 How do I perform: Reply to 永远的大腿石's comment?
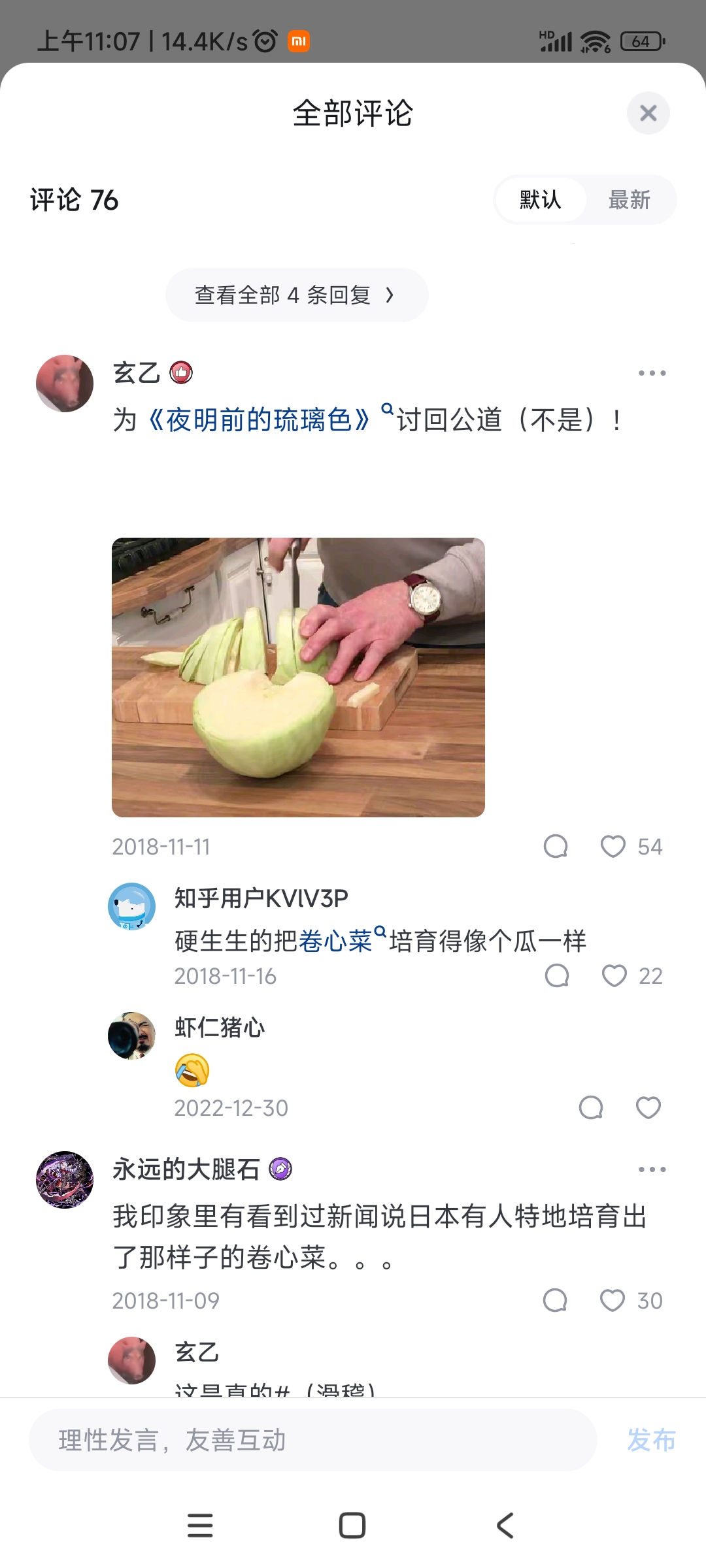(555, 1300)
